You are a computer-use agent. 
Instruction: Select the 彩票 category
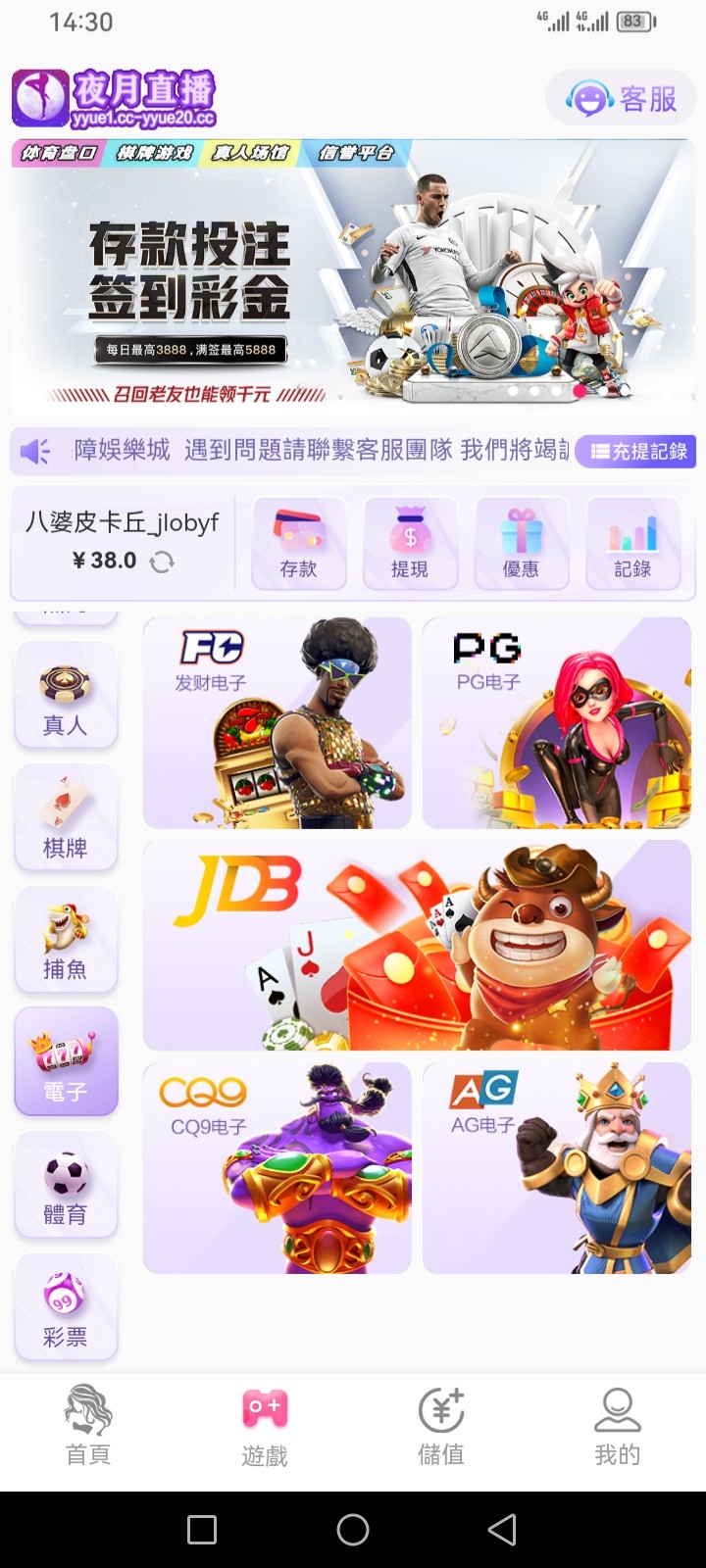click(x=66, y=1307)
